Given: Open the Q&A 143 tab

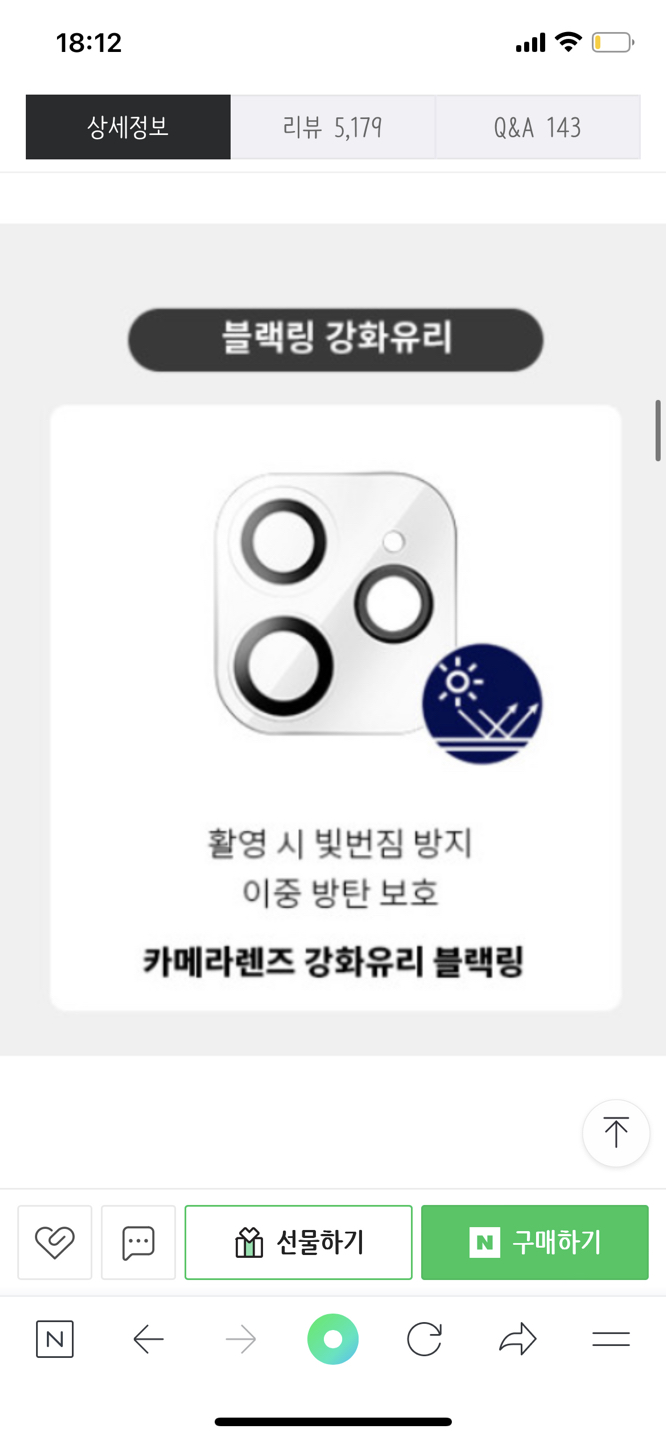Looking at the screenshot, I should coord(538,127).
